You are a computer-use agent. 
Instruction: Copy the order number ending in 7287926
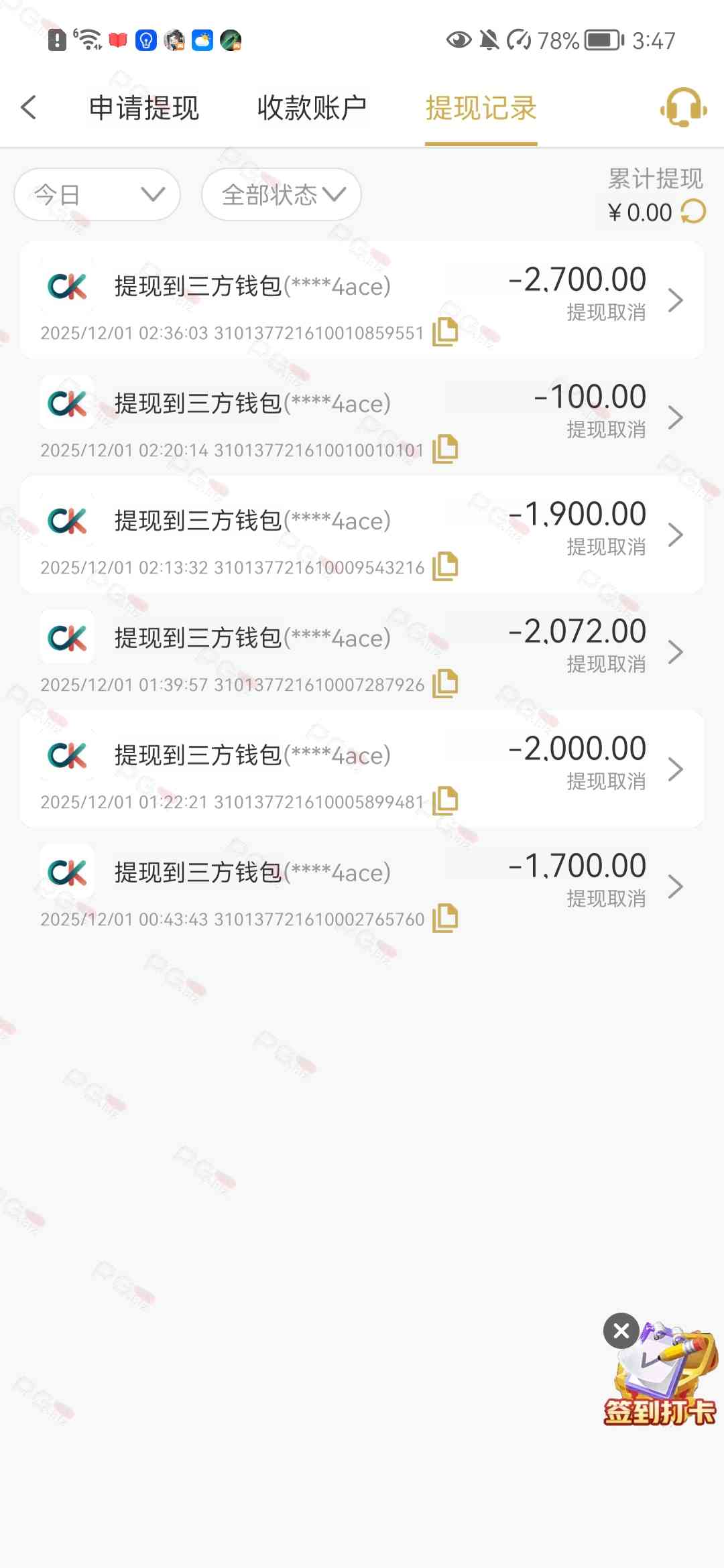(445, 683)
